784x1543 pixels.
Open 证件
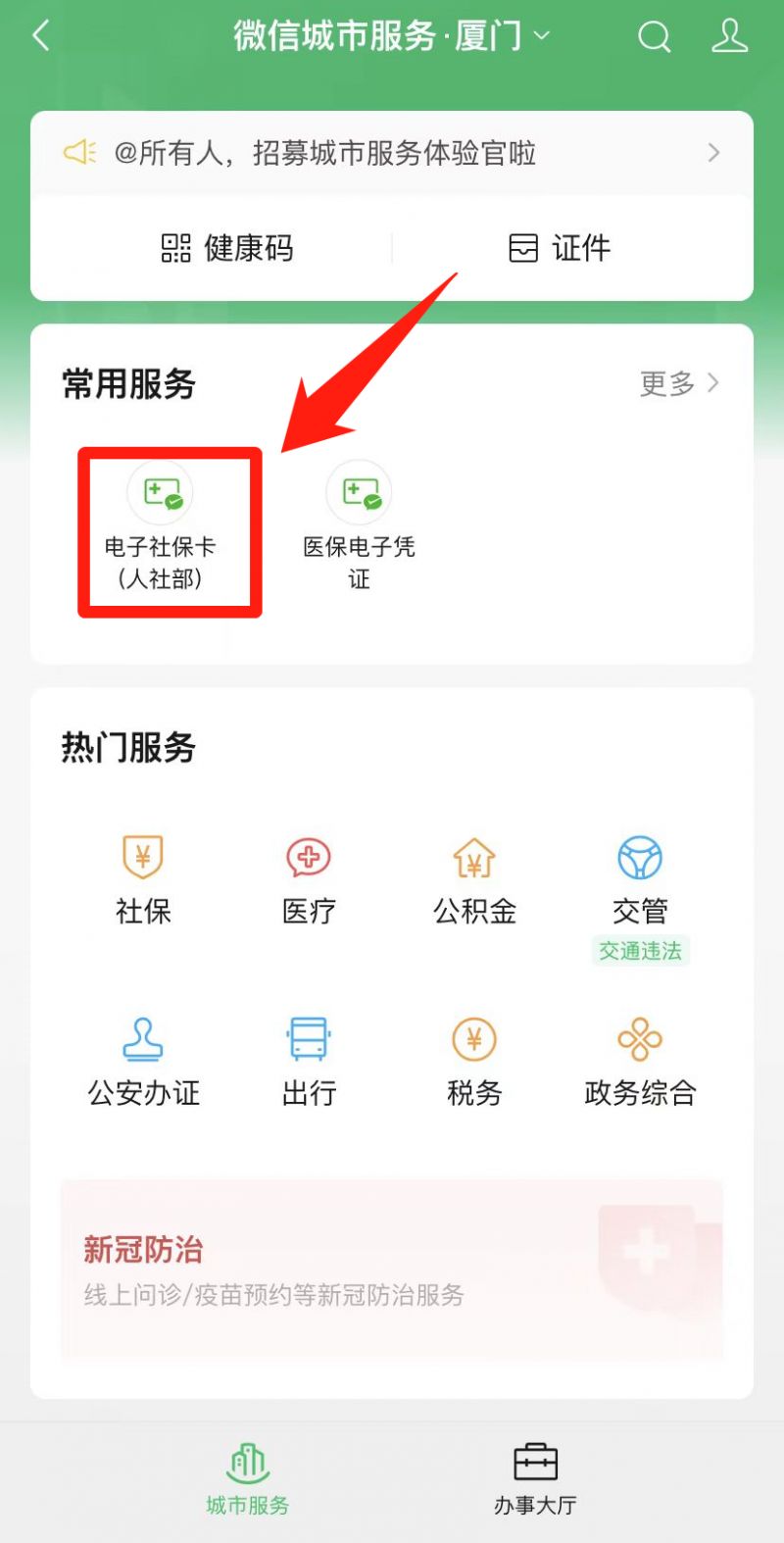pos(560,248)
